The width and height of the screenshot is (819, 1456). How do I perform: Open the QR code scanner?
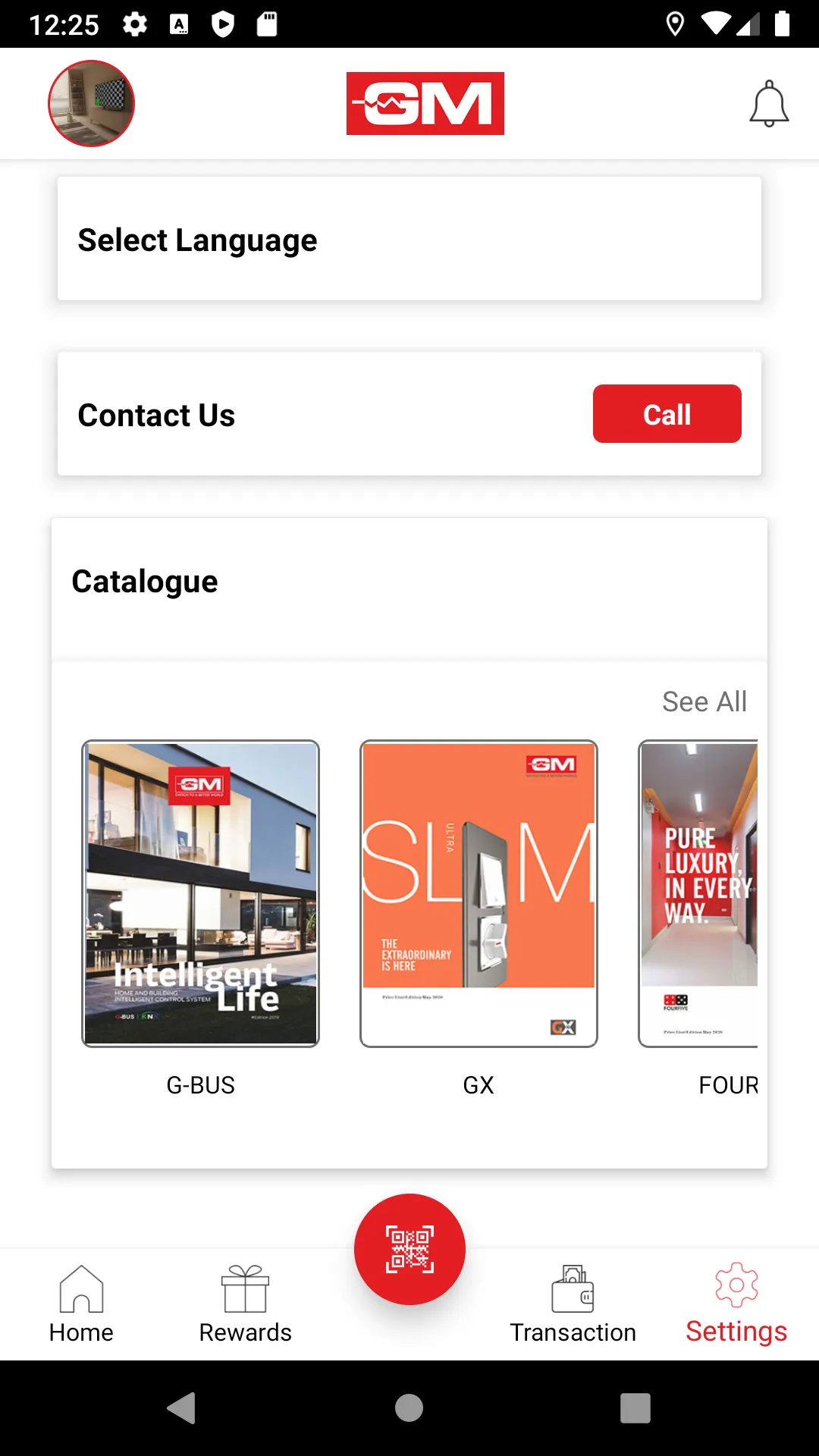(409, 1248)
